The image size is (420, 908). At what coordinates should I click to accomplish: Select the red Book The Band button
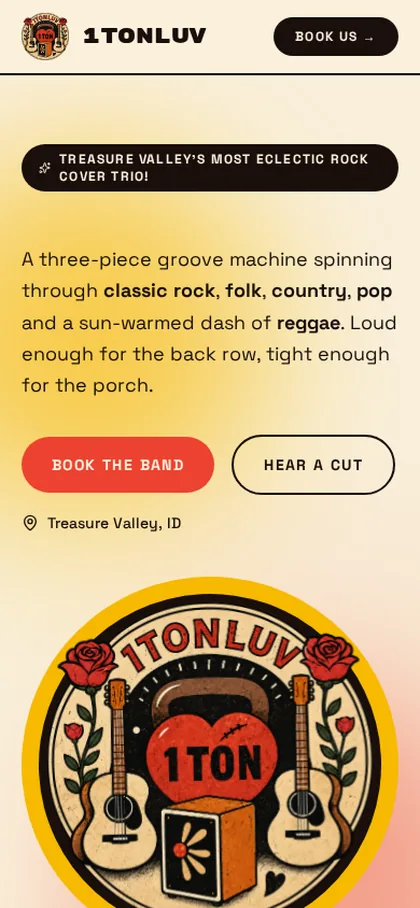pos(118,464)
